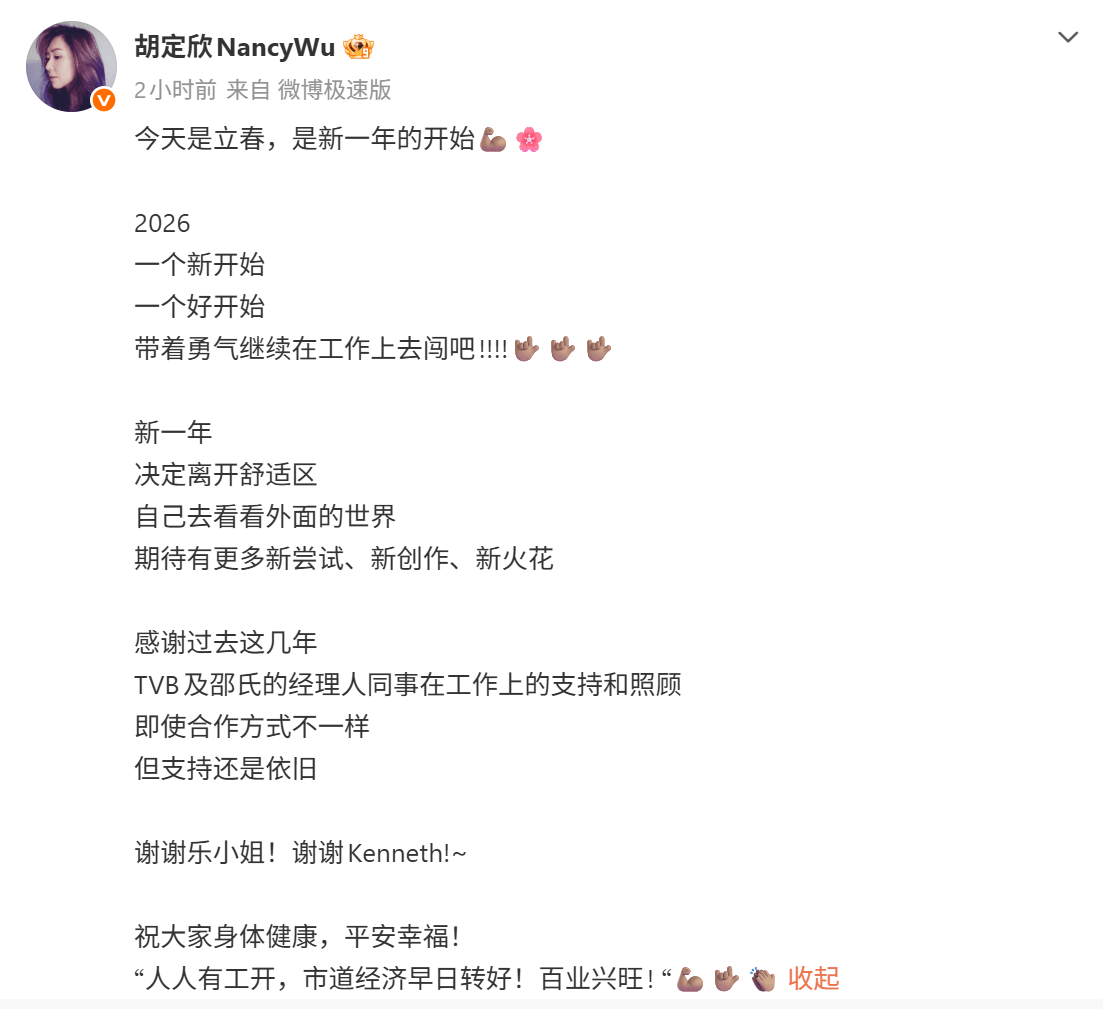
Task: Tap the username 胡定欣NancyWu
Action: pos(235,46)
